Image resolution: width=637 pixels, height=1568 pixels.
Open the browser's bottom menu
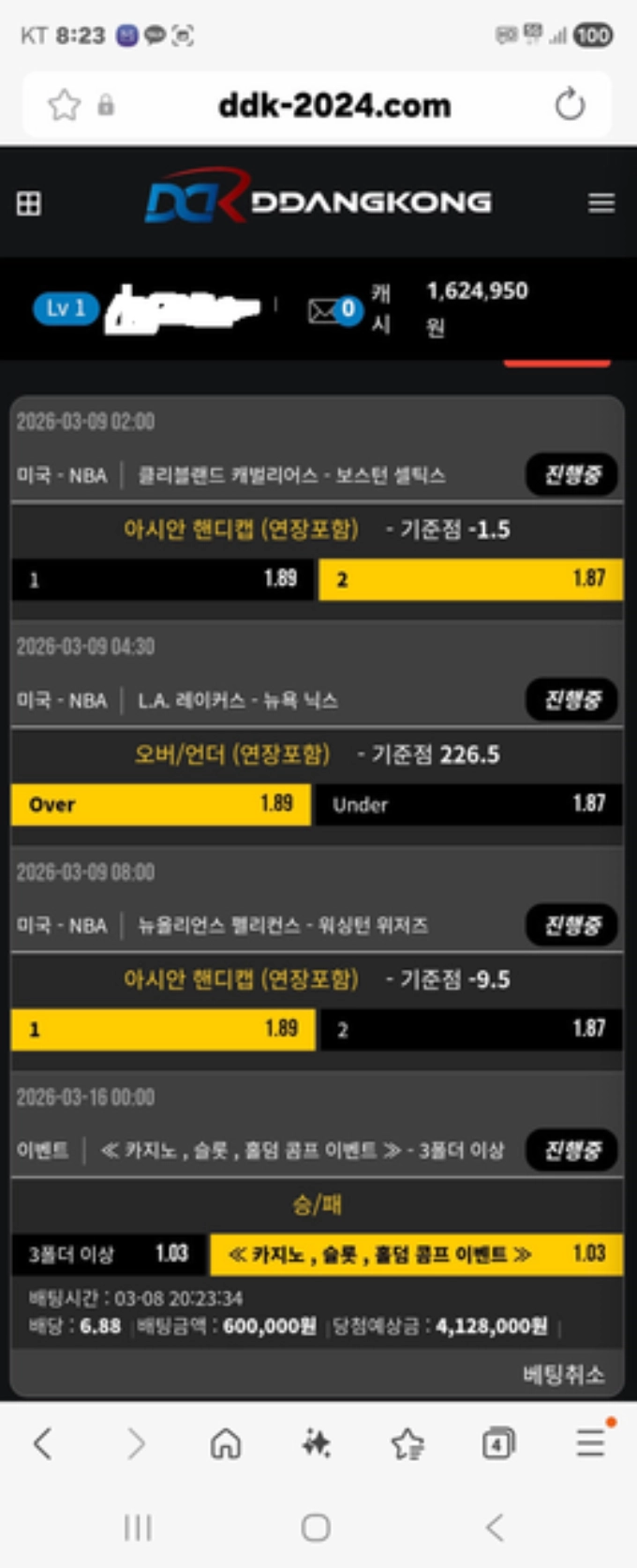[590, 1443]
